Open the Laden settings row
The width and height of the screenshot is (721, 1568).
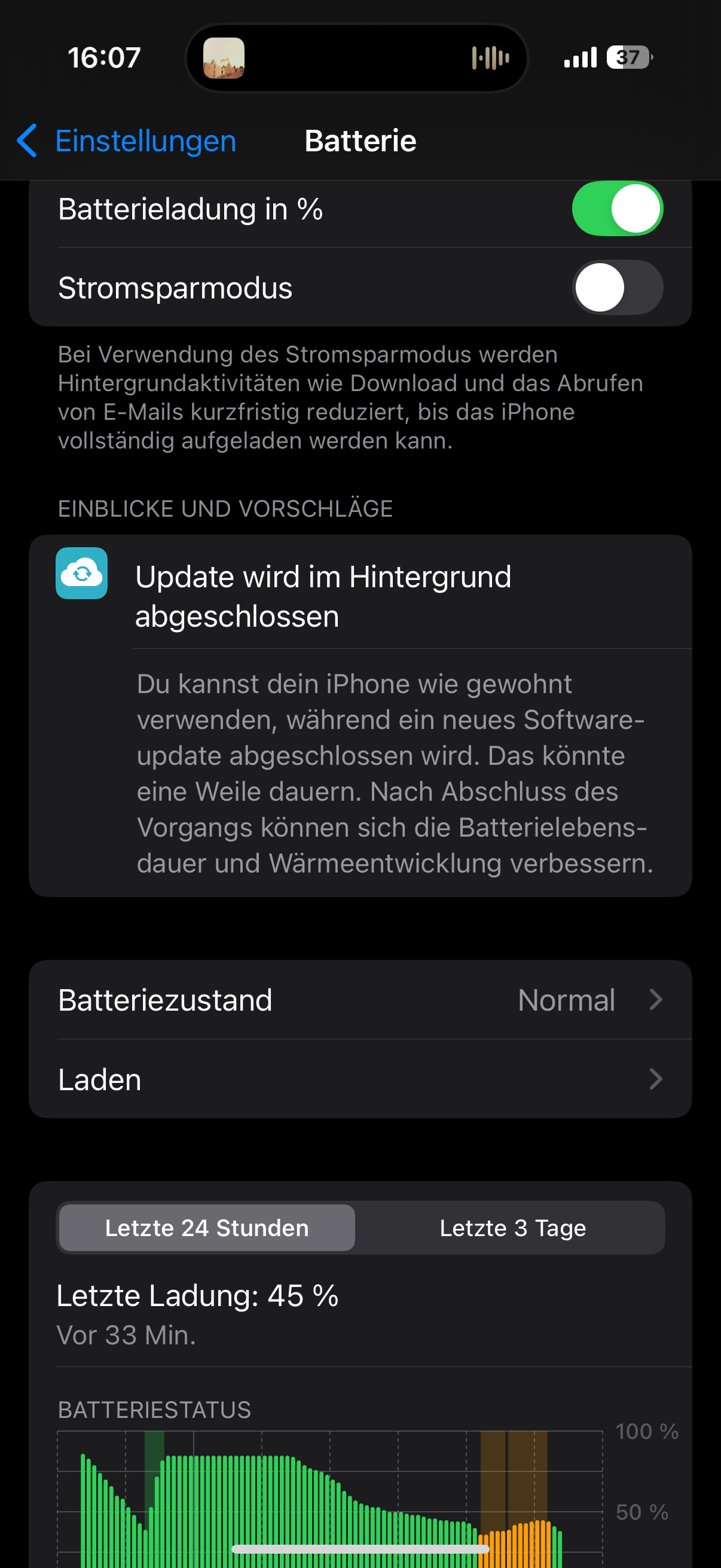360,1079
